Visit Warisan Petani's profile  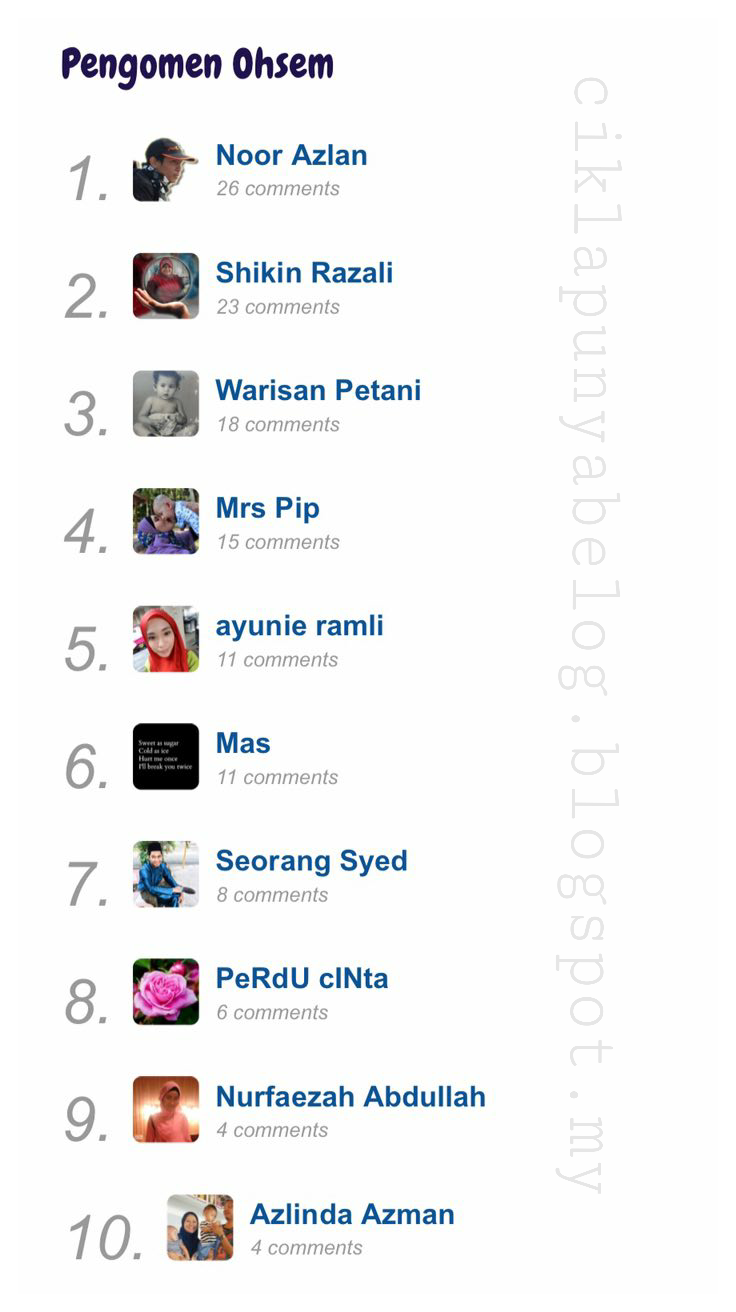tap(318, 390)
